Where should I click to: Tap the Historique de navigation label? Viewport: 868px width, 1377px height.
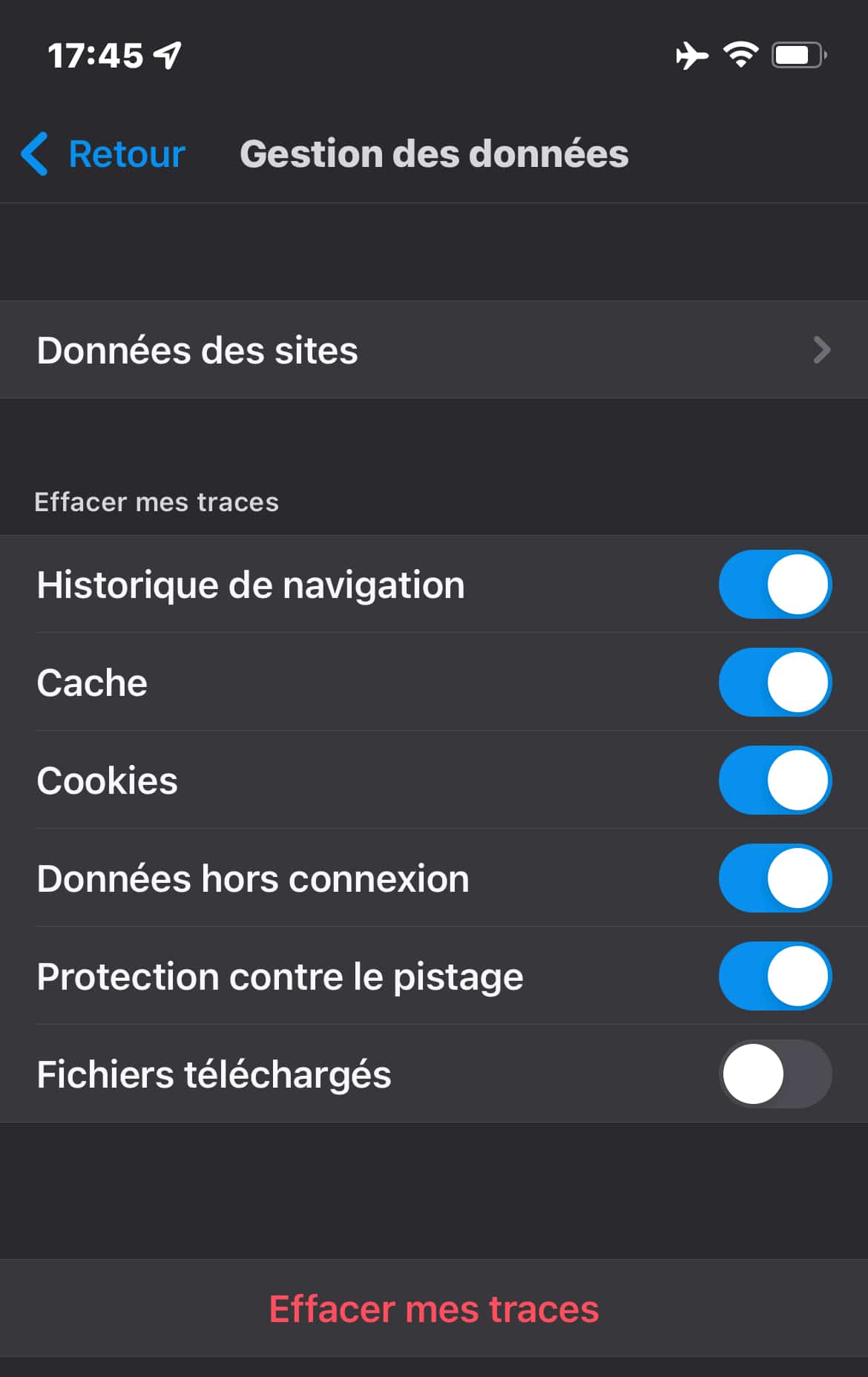coord(251,585)
